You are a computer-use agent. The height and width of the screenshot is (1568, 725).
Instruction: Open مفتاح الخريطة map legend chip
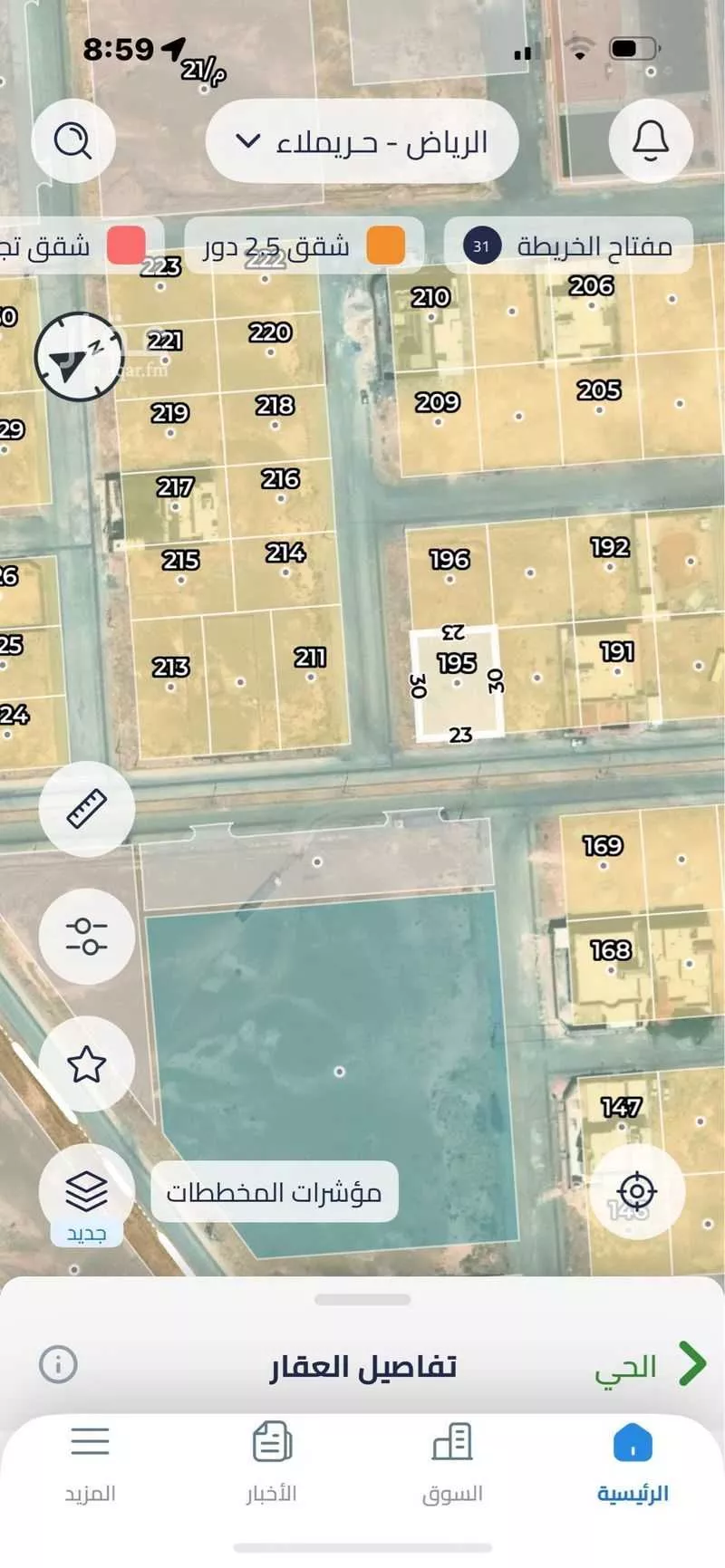(x=569, y=245)
